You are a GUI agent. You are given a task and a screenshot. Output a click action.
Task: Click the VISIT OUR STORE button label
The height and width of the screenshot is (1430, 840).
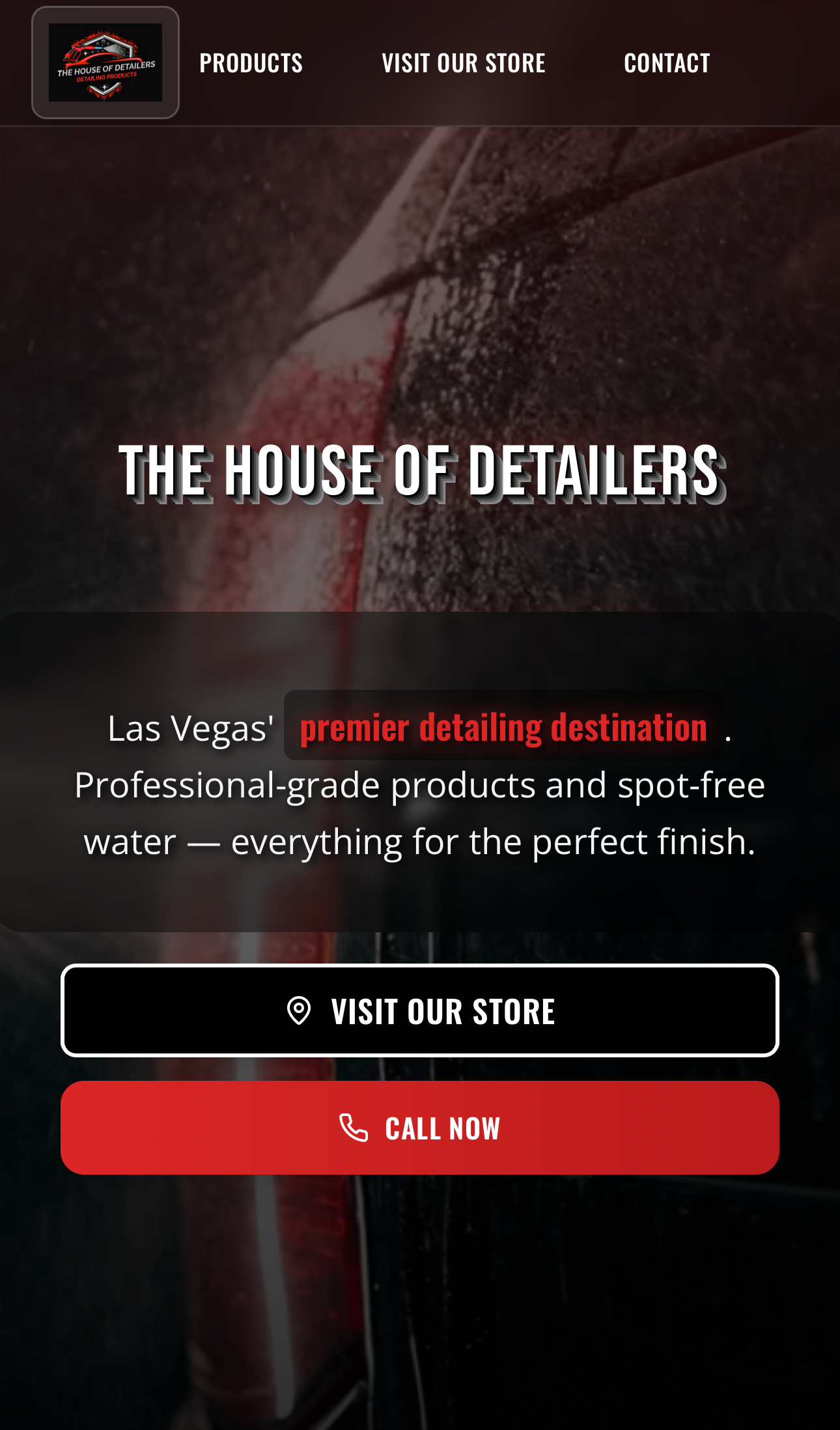[443, 1012]
